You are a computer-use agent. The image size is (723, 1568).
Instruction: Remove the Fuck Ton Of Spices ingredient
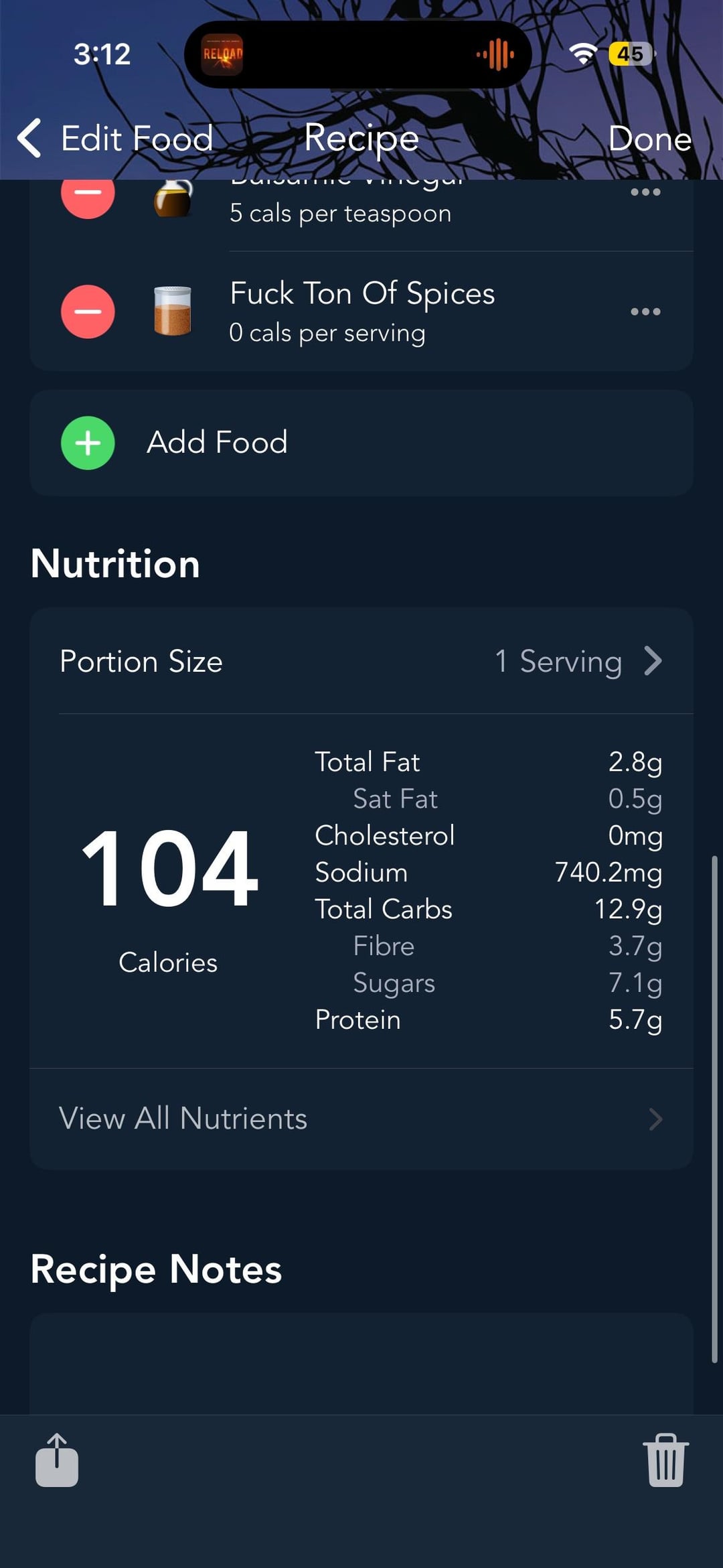coord(88,311)
